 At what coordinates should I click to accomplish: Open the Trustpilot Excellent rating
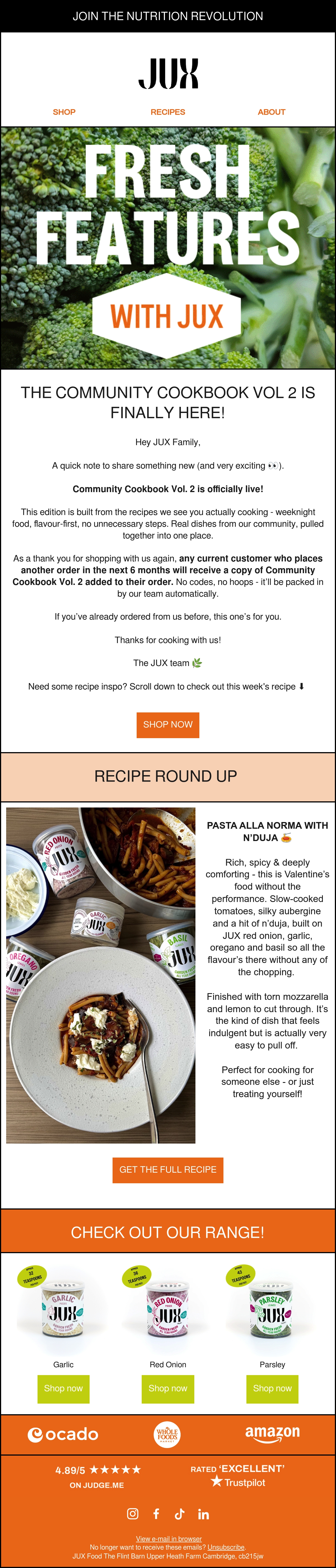click(238, 1475)
